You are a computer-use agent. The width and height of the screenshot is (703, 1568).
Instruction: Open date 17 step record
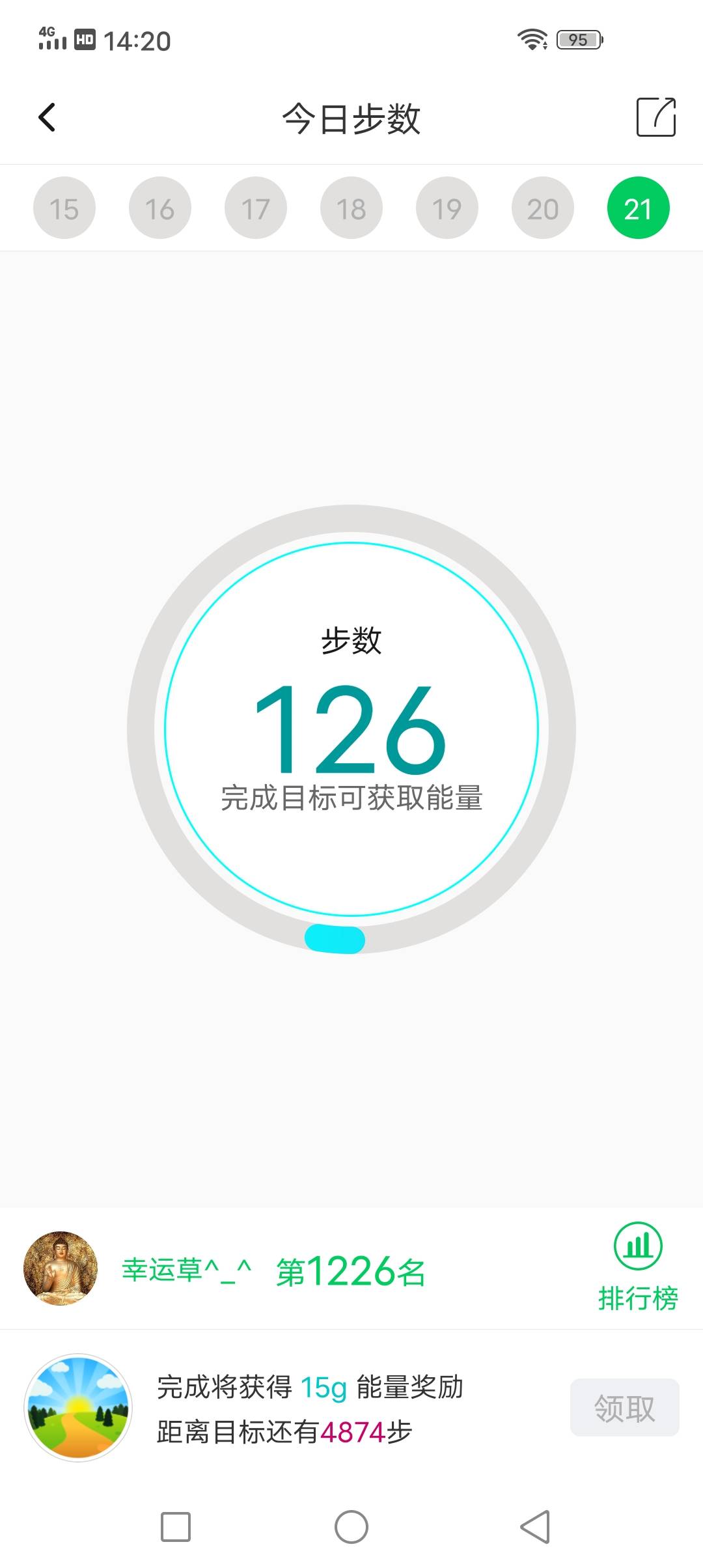pos(255,207)
